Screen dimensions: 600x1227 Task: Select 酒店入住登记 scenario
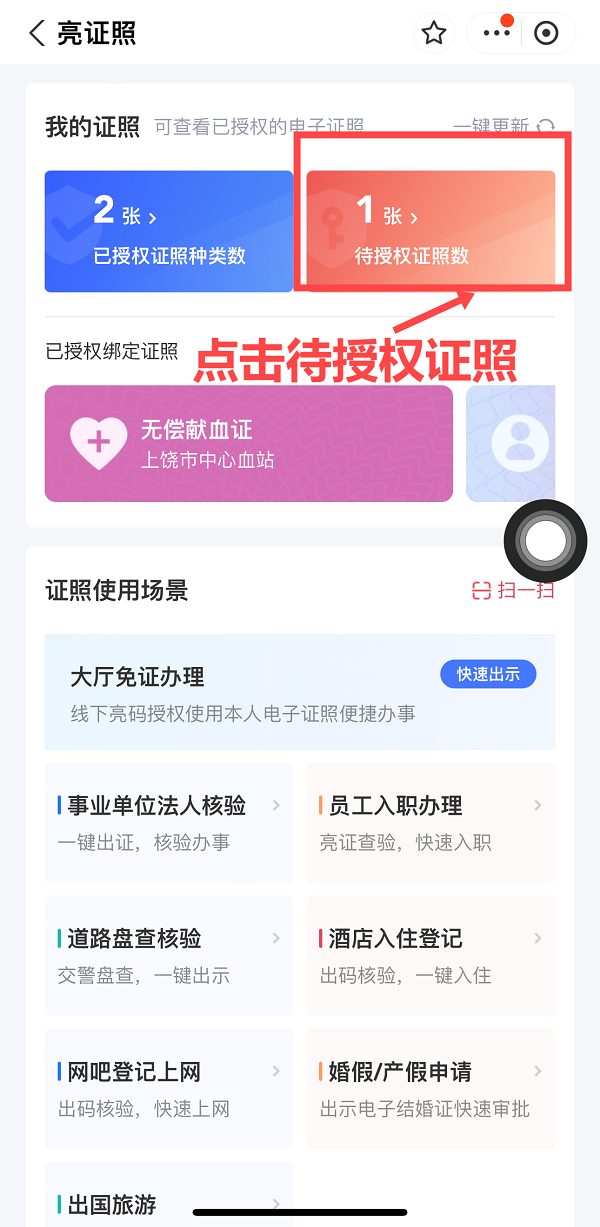pyautogui.click(x=430, y=955)
